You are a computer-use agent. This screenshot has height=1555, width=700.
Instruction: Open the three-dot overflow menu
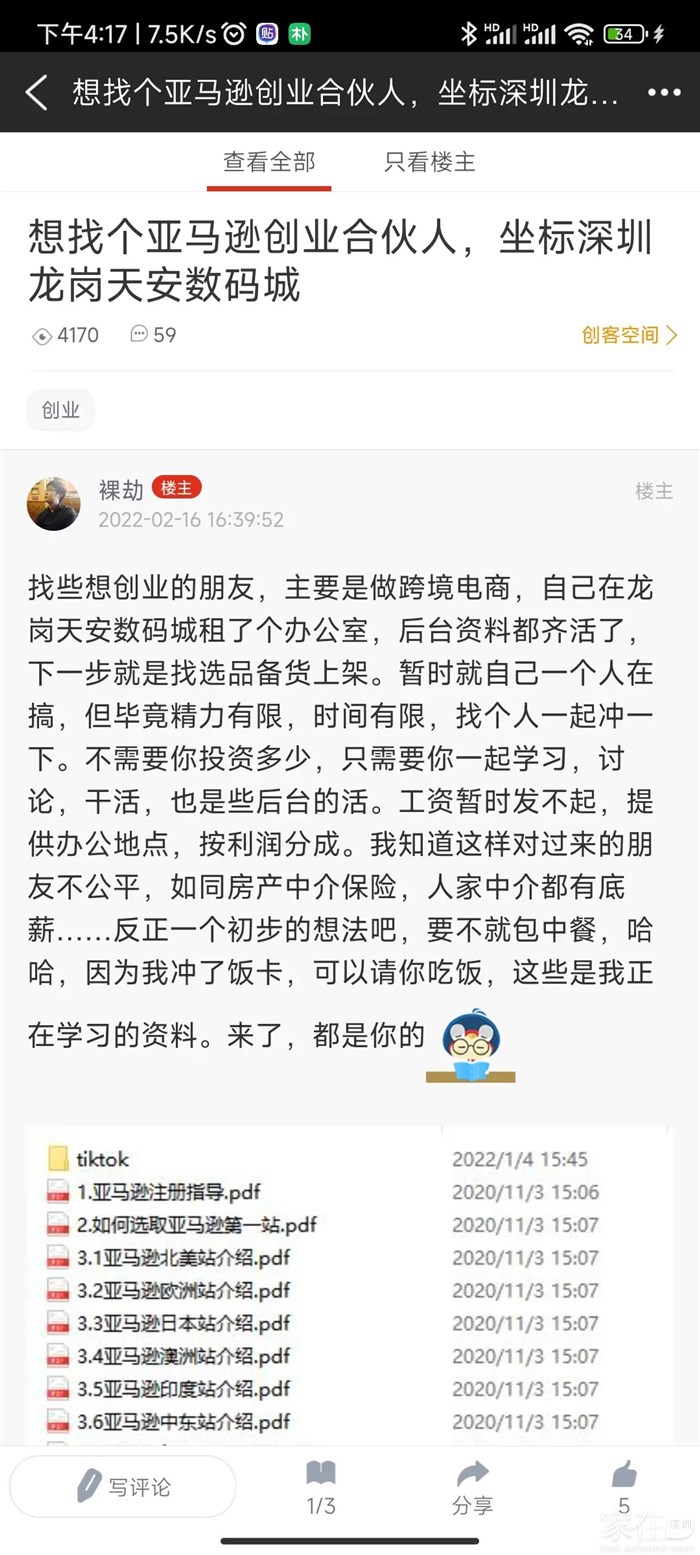663,93
